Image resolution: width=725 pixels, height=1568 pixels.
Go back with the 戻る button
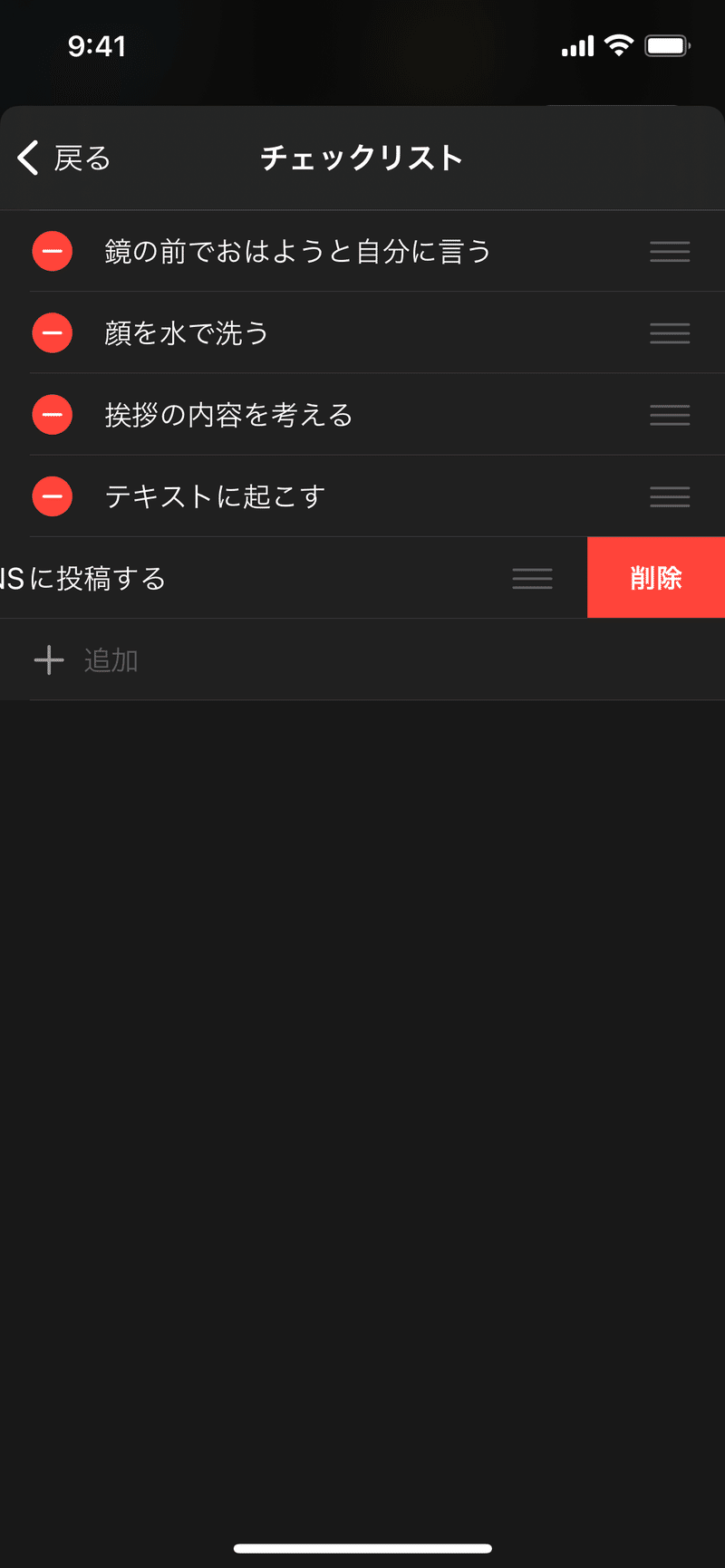pos(64,158)
